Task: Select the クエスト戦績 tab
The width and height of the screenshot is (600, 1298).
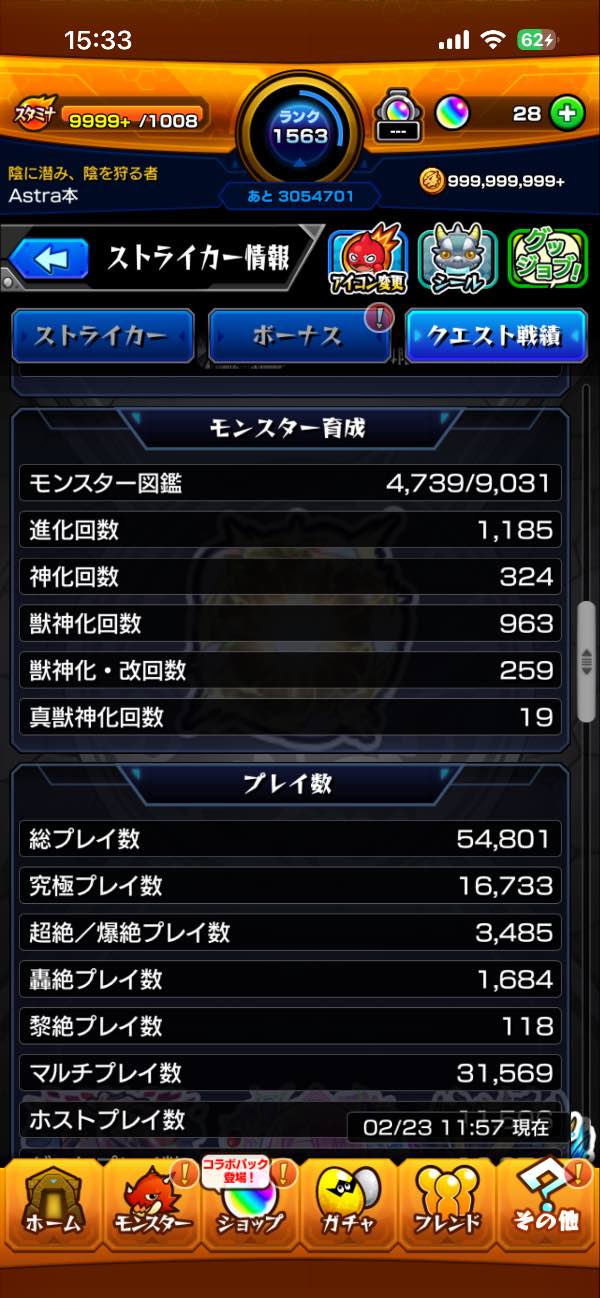Action: click(495, 336)
